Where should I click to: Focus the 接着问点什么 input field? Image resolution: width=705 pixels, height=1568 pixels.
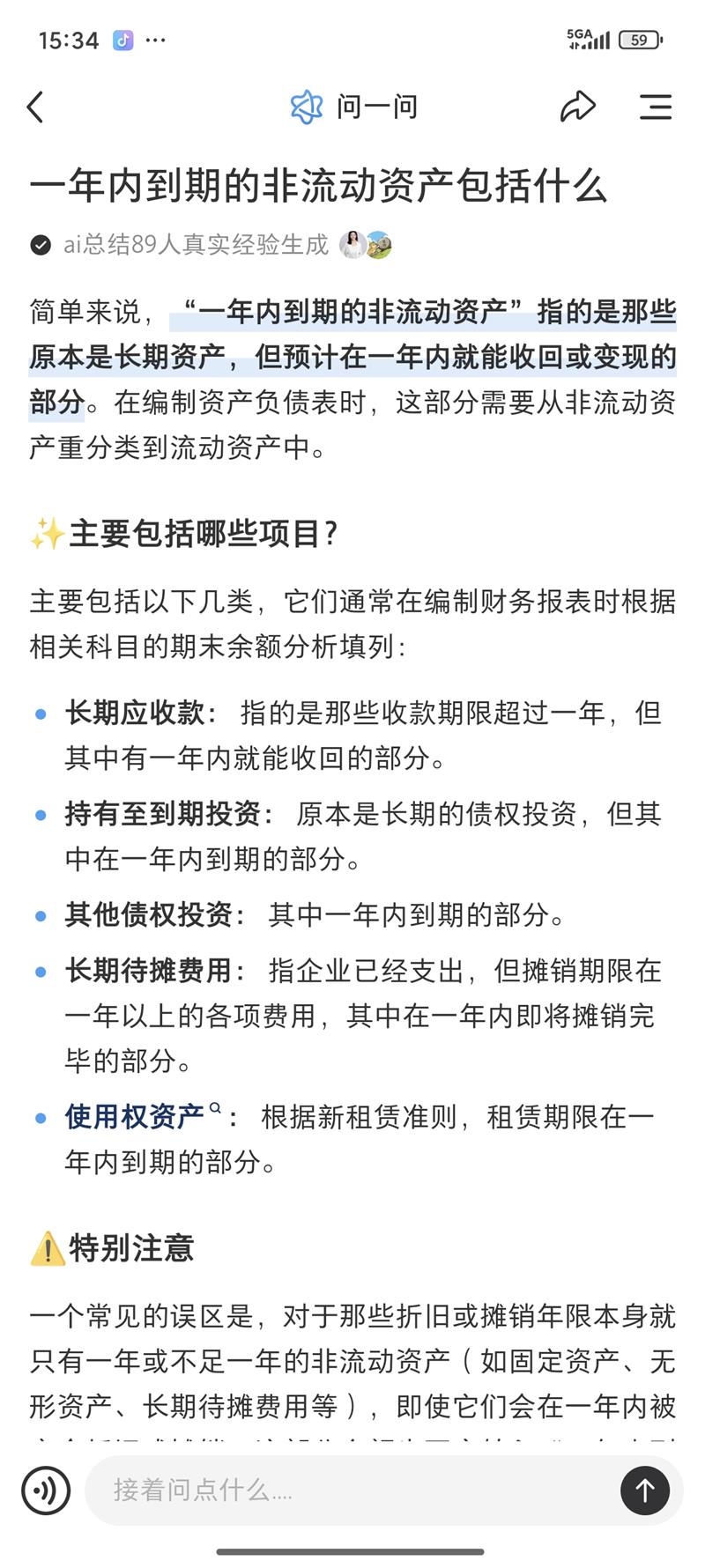pyautogui.click(x=352, y=1490)
